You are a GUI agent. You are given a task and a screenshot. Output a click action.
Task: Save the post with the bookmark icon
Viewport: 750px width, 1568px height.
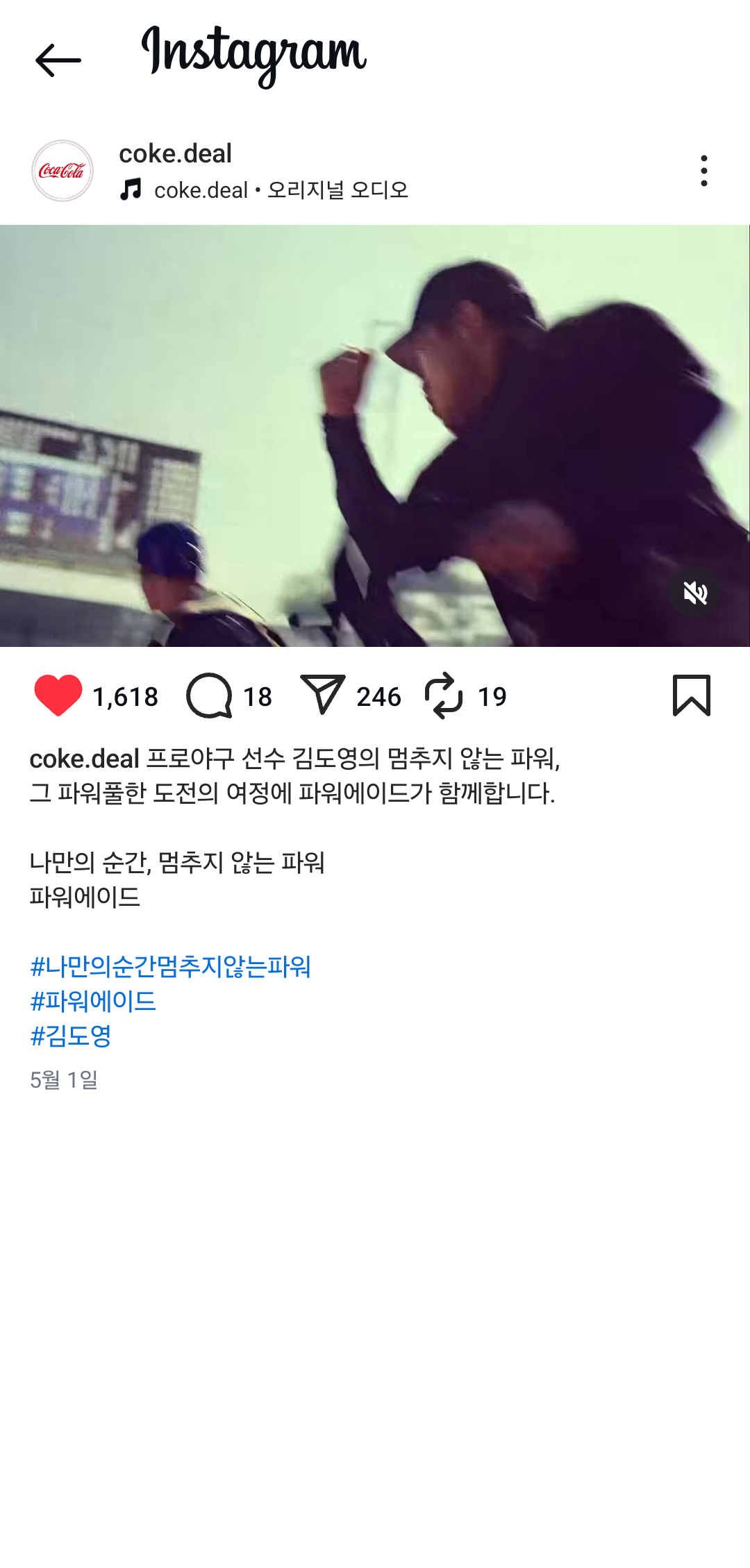(692, 696)
